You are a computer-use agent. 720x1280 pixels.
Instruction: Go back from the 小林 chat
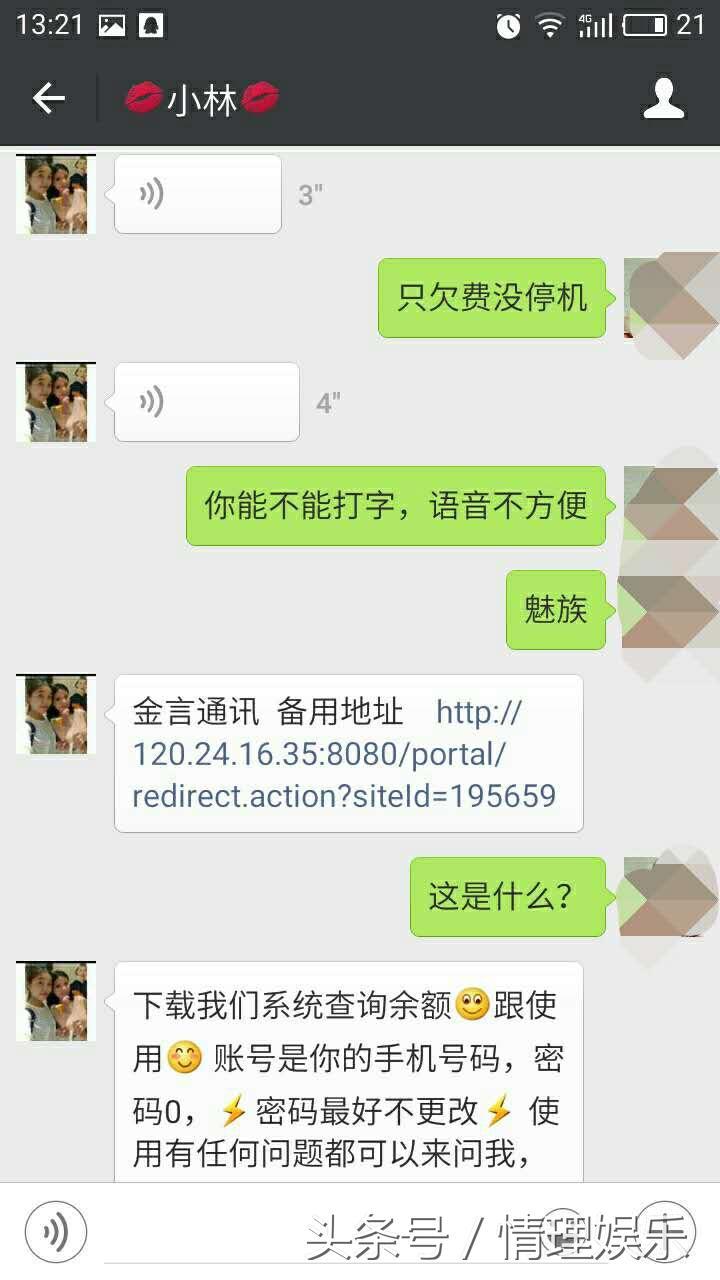[x=48, y=98]
